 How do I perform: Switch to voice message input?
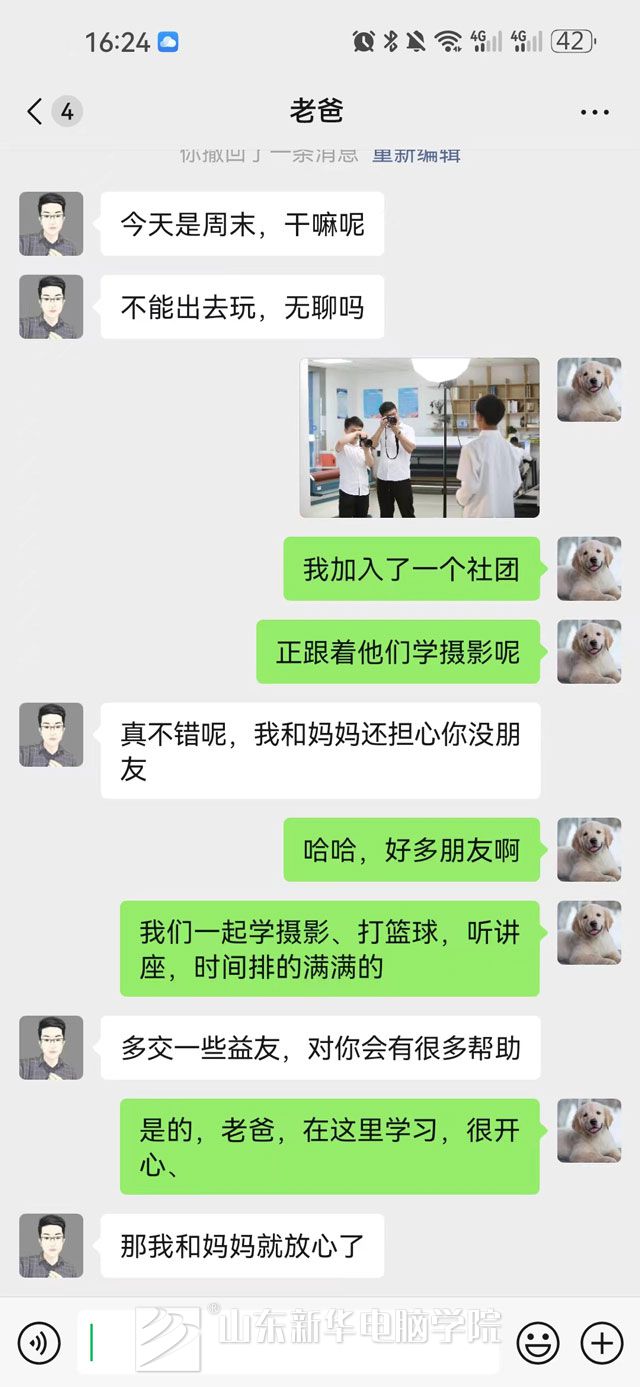[39, 1342]
